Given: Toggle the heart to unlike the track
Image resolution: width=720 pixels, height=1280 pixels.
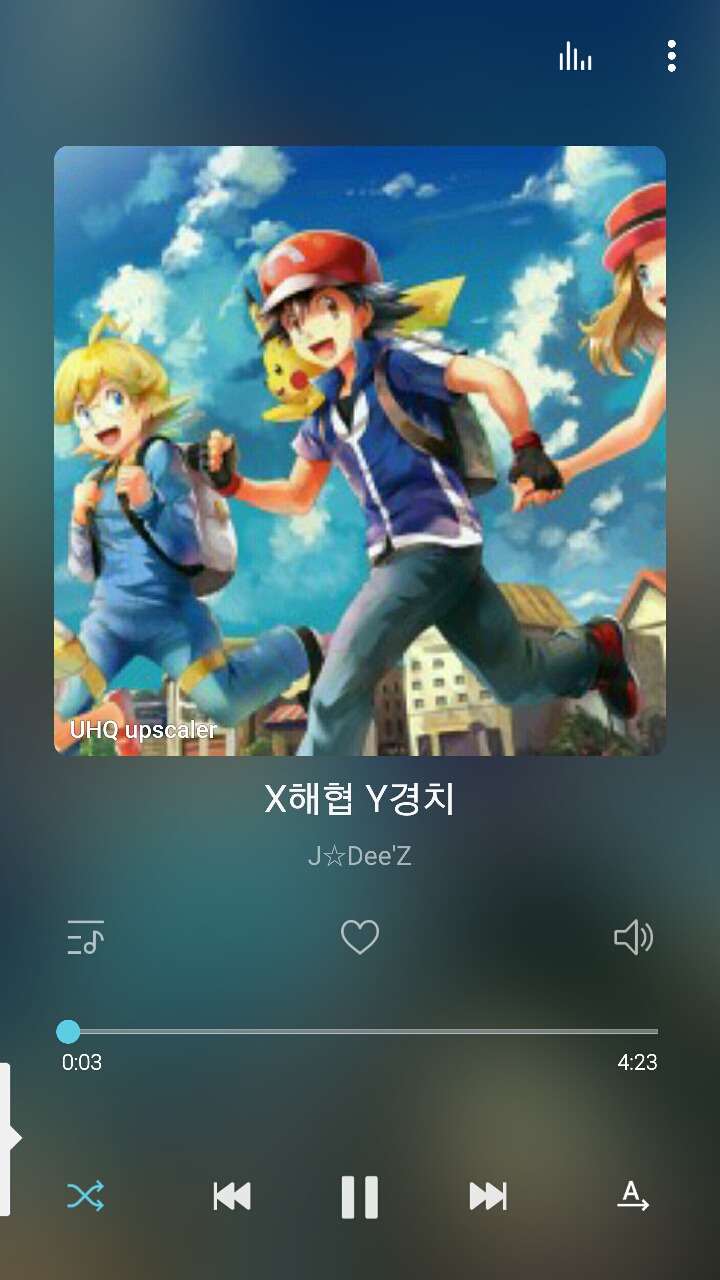Looking at the screenshot, I should click(x=360, y=937).
